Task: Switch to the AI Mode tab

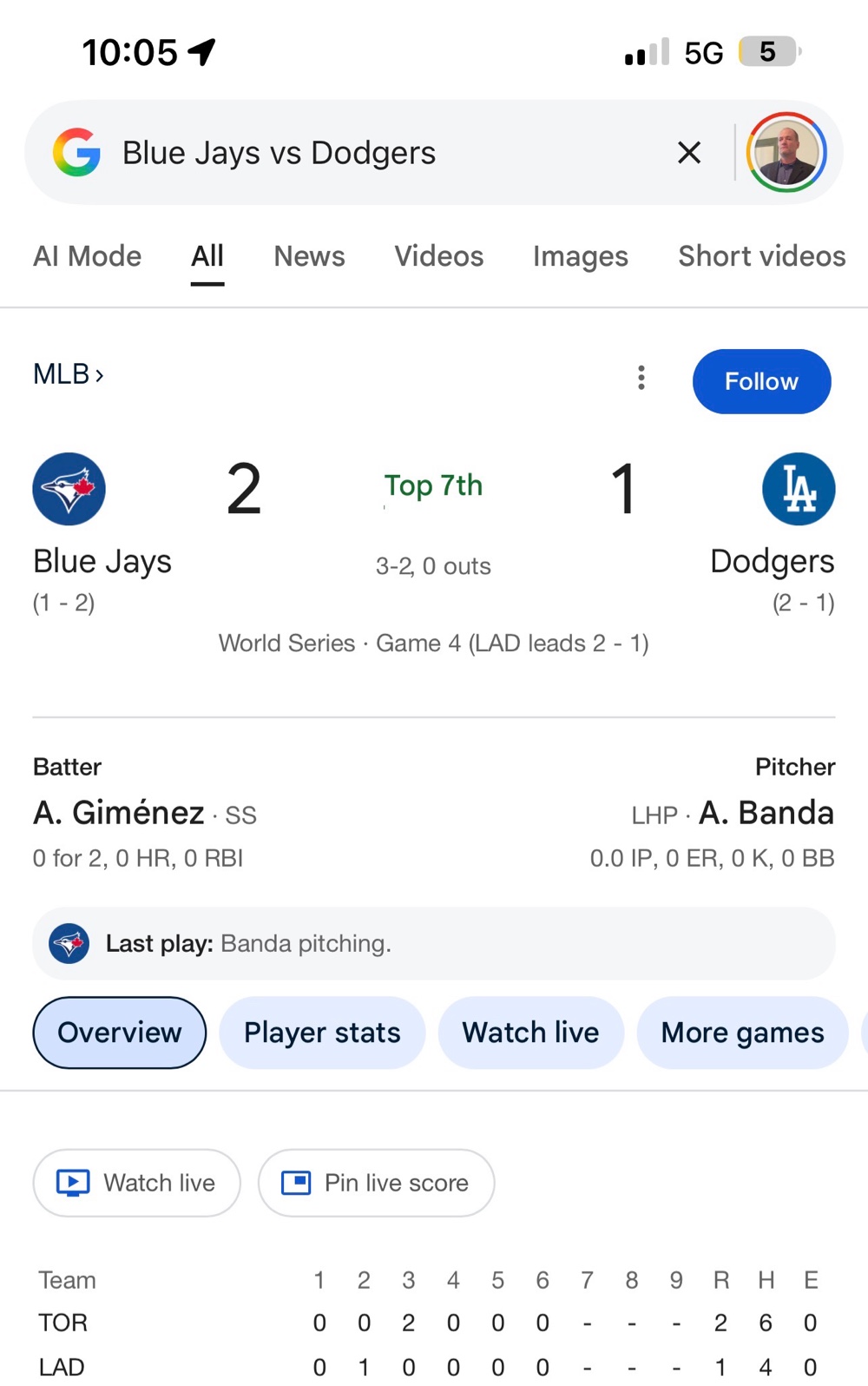Action: pos(87,256)
